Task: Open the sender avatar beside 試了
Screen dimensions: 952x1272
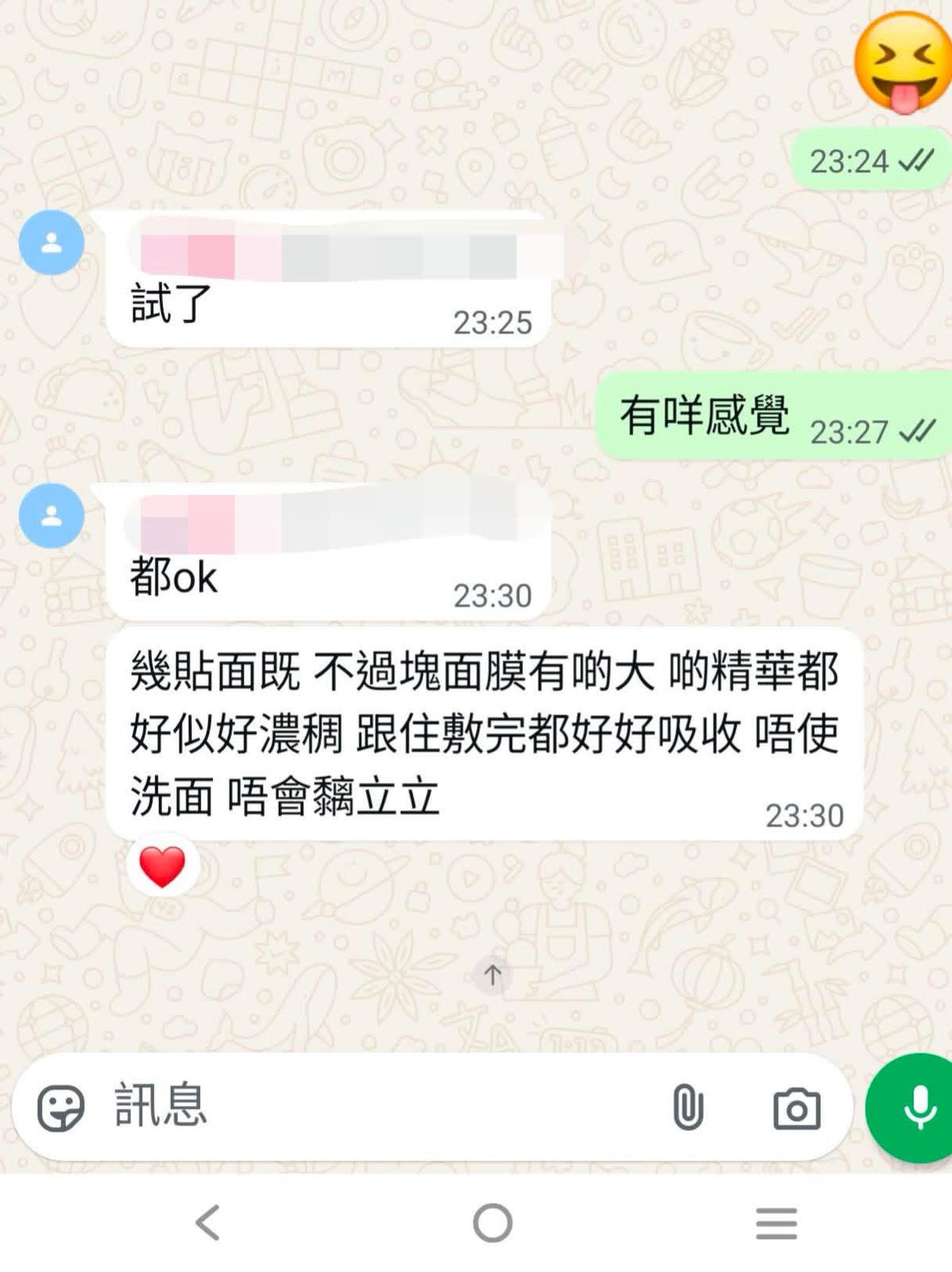Action: [52, 243]
